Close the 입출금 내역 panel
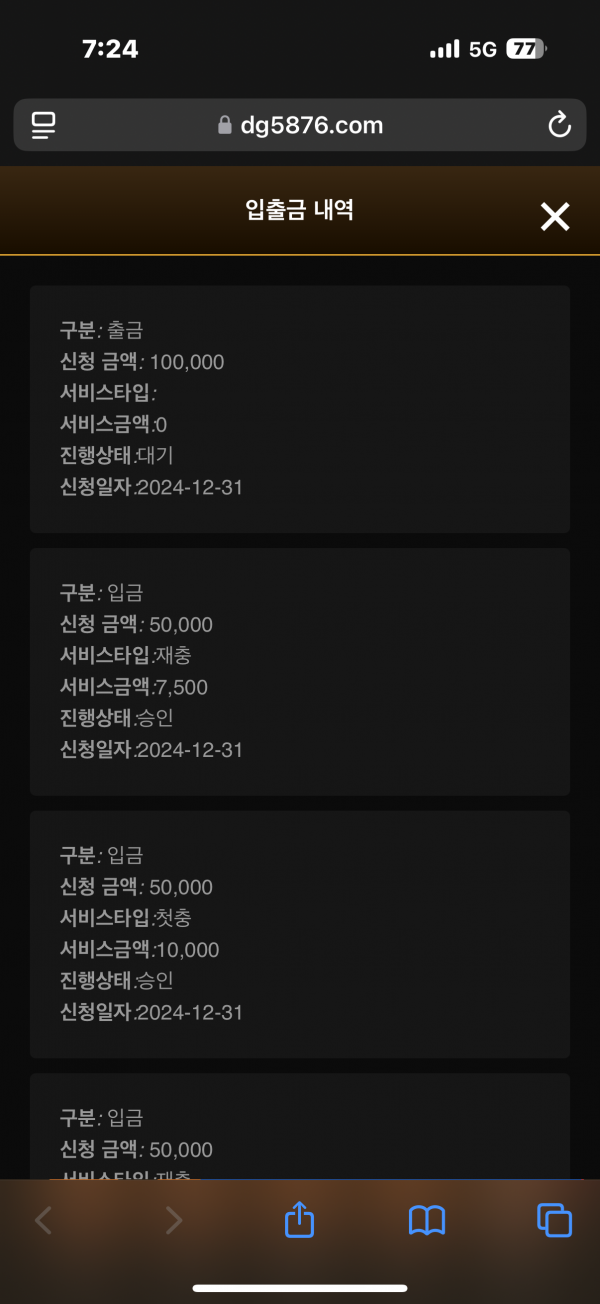The width and height of the screenshot is (600, 1304). coord(554,216)
